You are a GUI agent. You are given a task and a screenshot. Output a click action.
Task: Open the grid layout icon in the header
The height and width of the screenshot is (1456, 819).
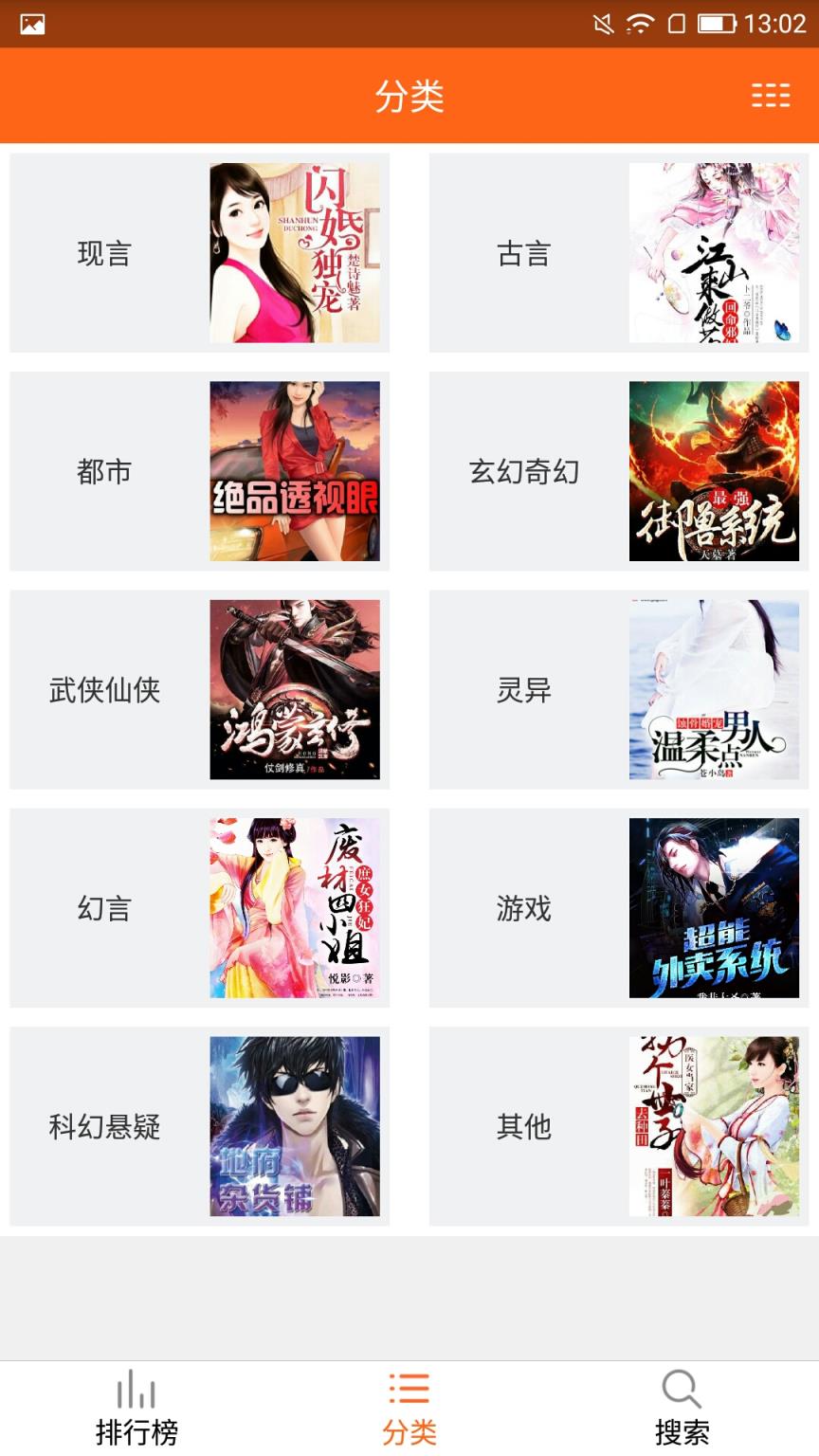tap(770, 95)
